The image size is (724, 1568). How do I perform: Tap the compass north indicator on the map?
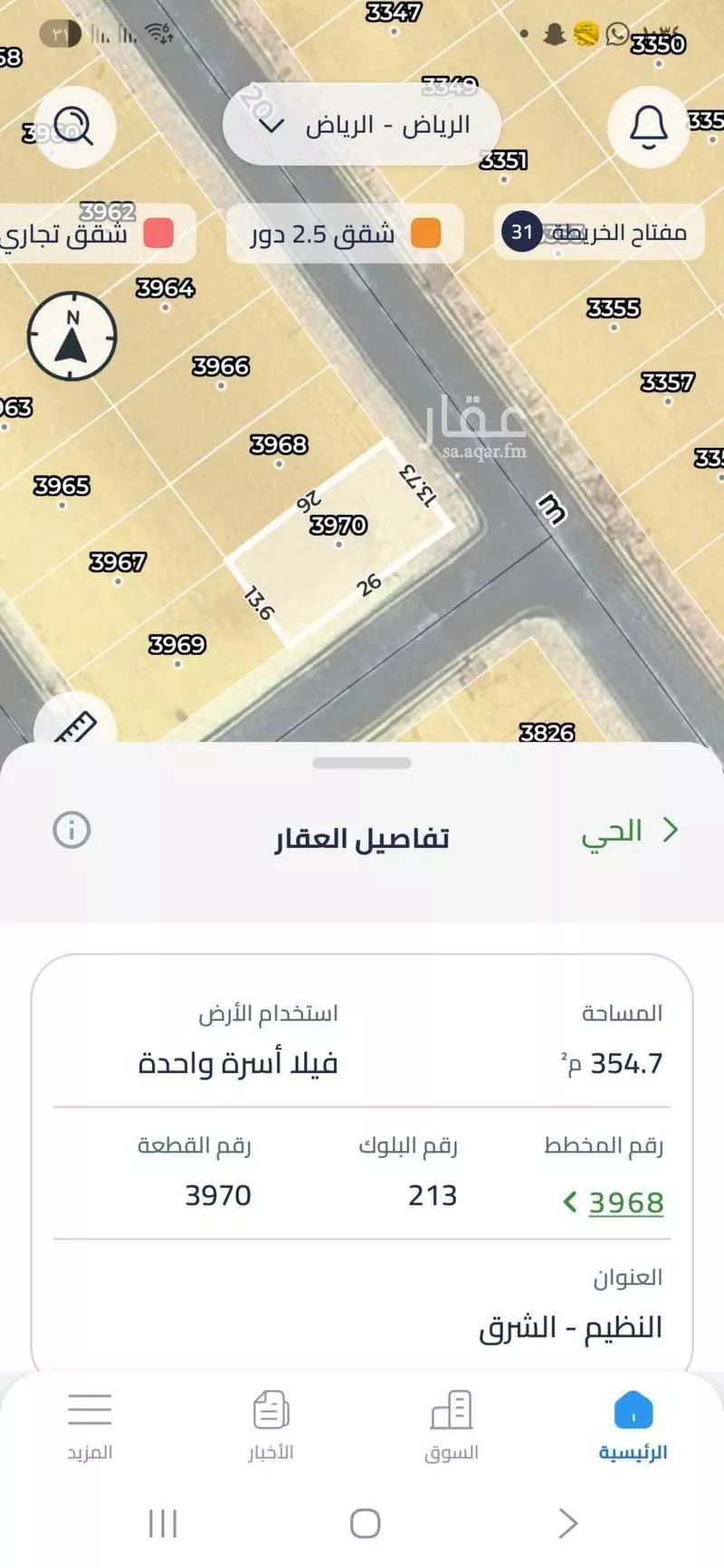coord(71,336)
